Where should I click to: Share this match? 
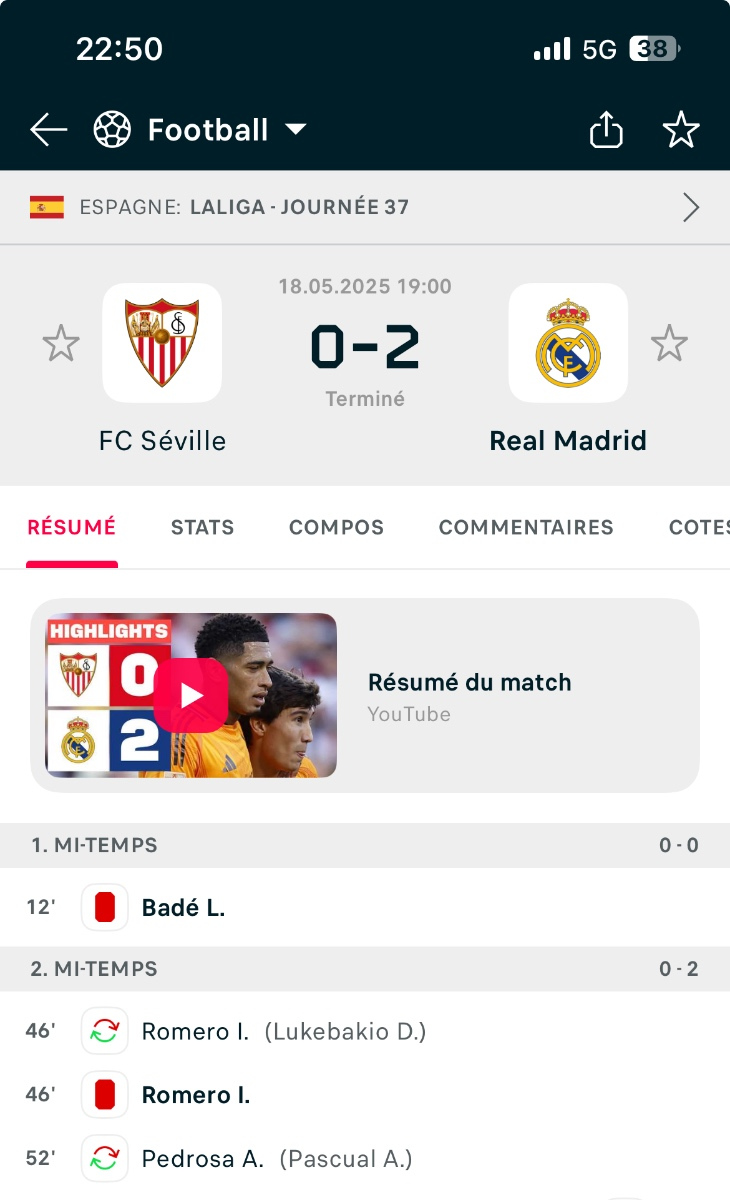[x=606, y=130]
